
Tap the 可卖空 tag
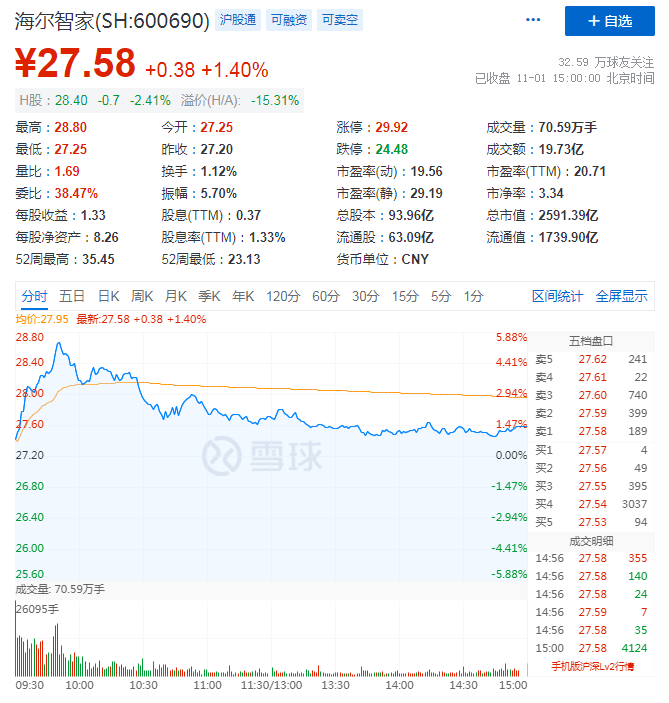pos(340,20)
